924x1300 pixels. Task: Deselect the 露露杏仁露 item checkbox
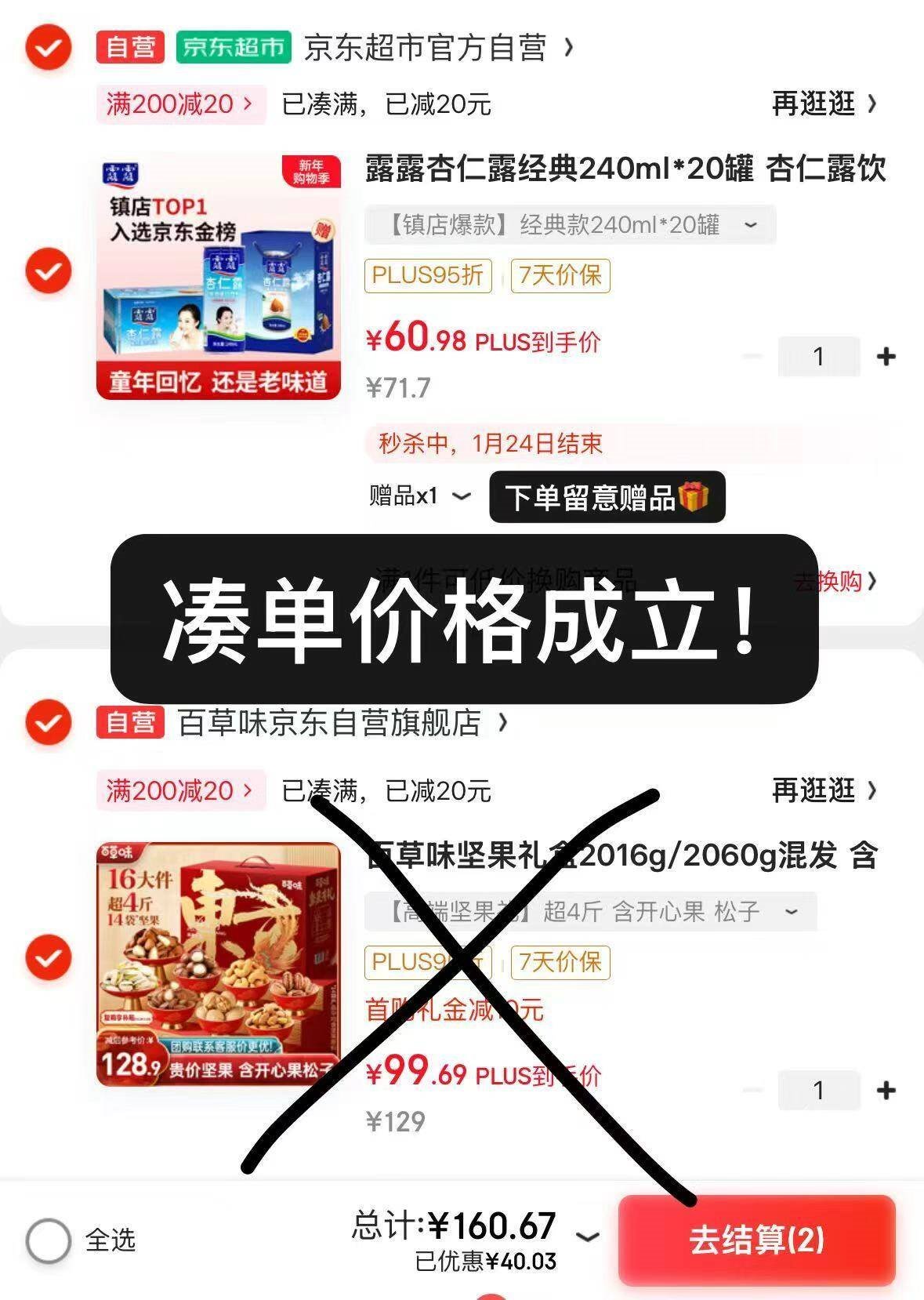point(49,271)
